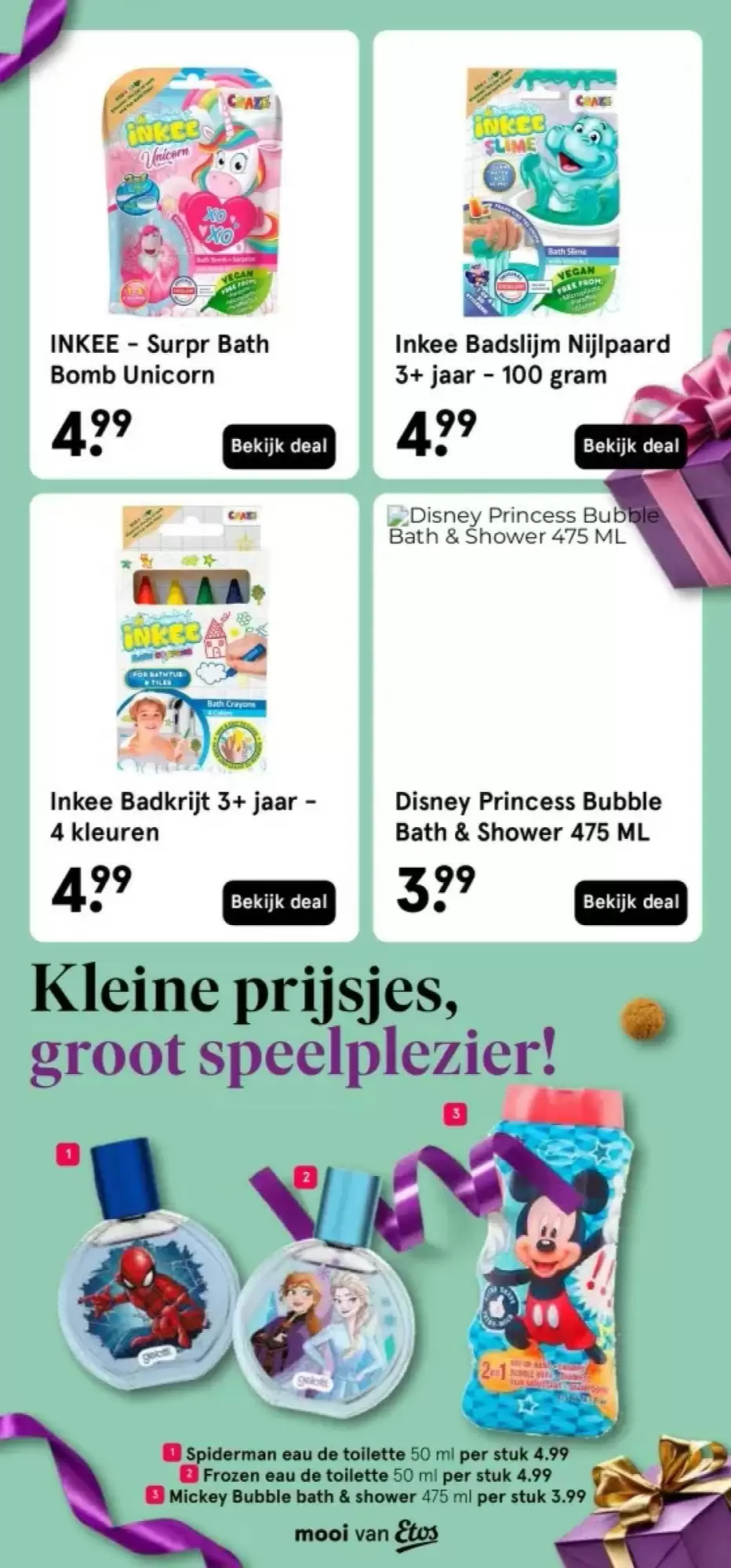This screenshot has height=1568, width=731.
Task: View deal for Inkee Badslijm Nijlpaard
Action: coord(631,446)
